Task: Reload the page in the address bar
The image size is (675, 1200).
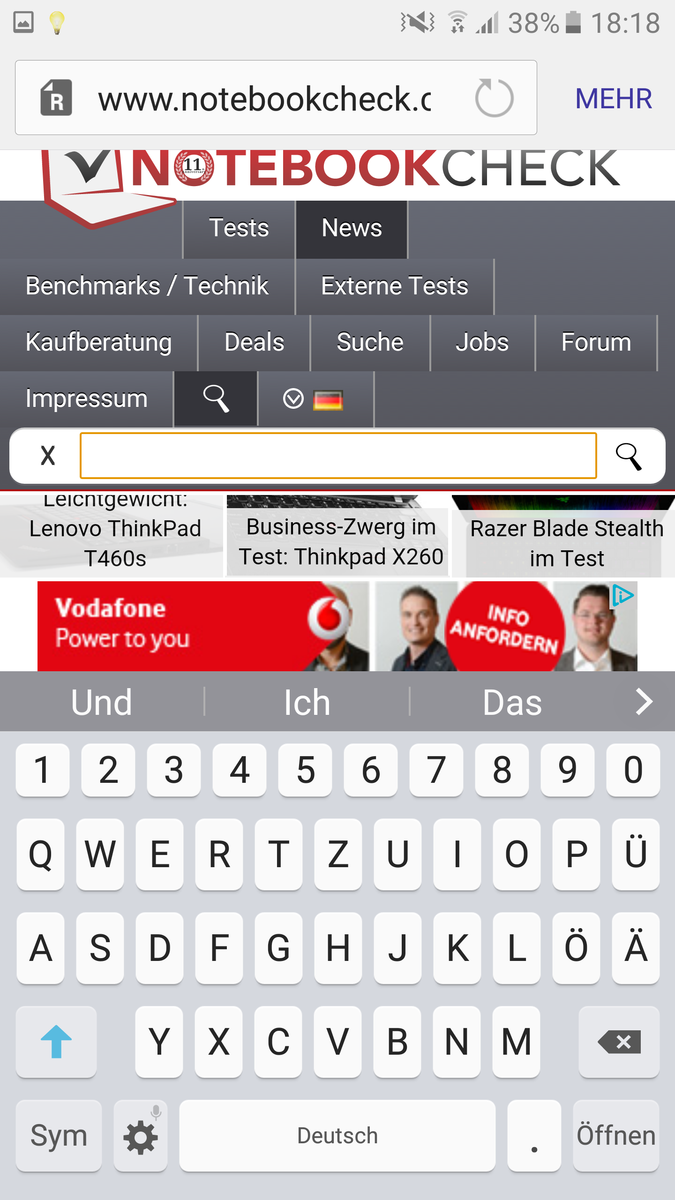Action: [x=494, y=99]
